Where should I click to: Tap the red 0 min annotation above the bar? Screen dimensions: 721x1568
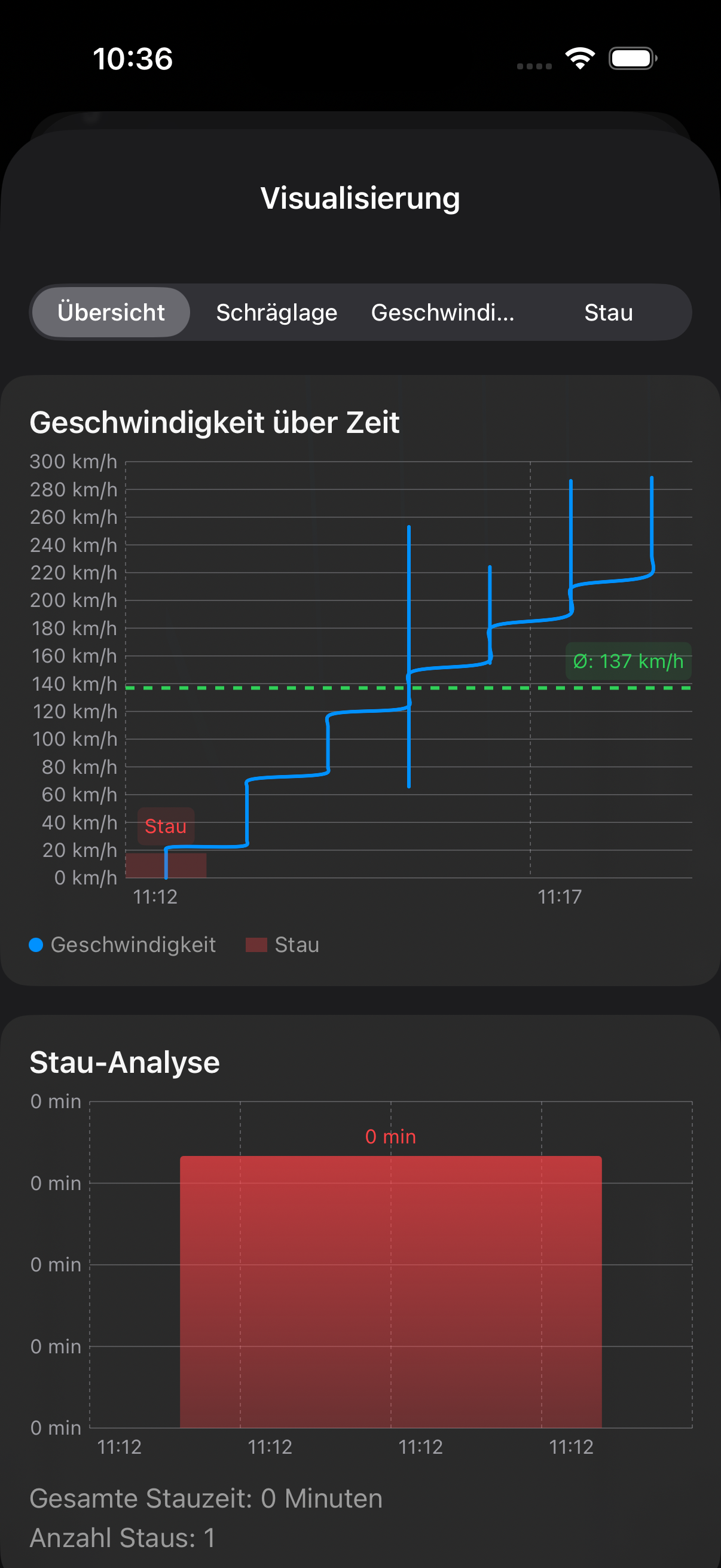391,1136
